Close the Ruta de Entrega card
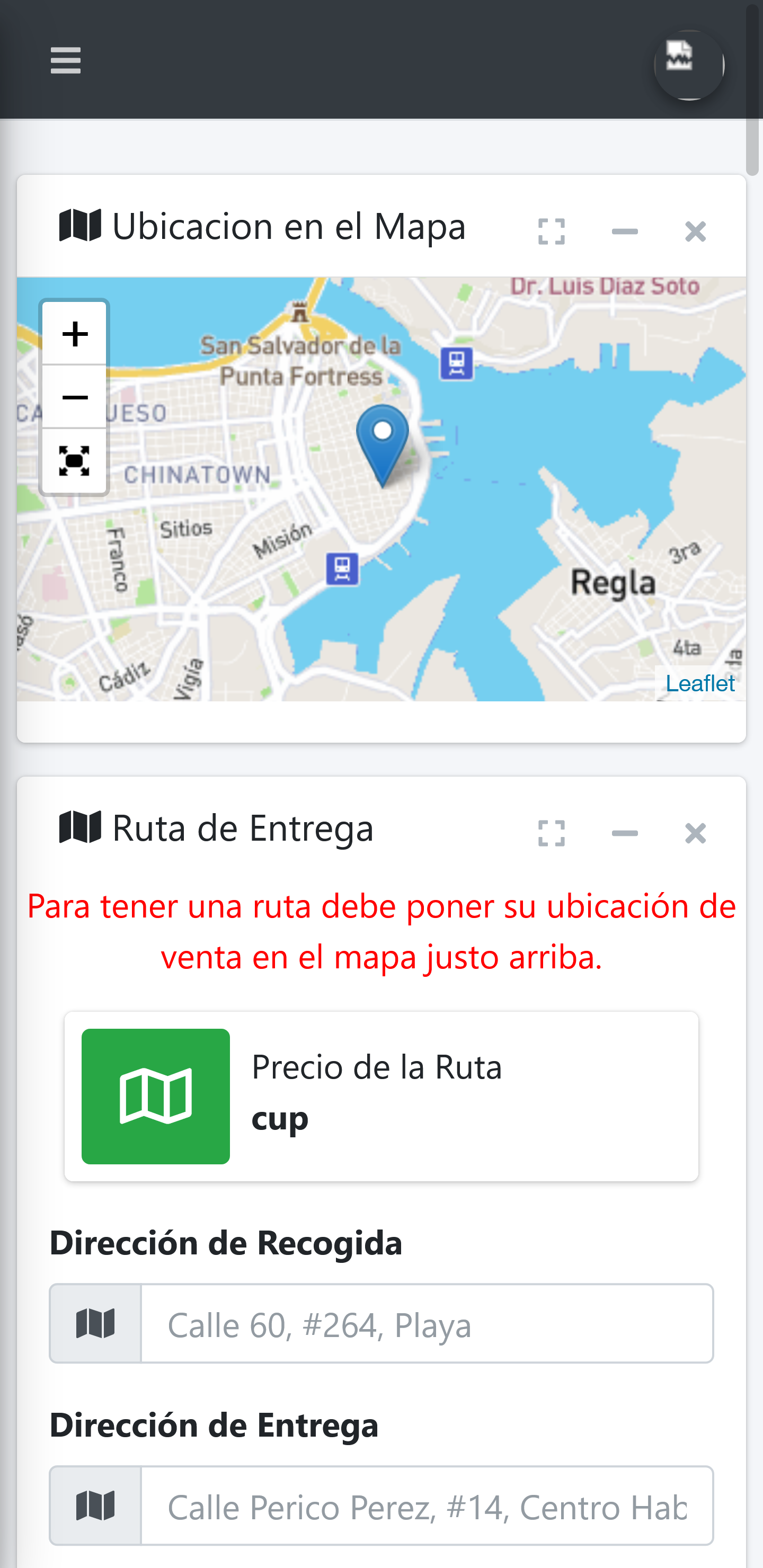Screen dimensions: 763x1568 (695, 833)
